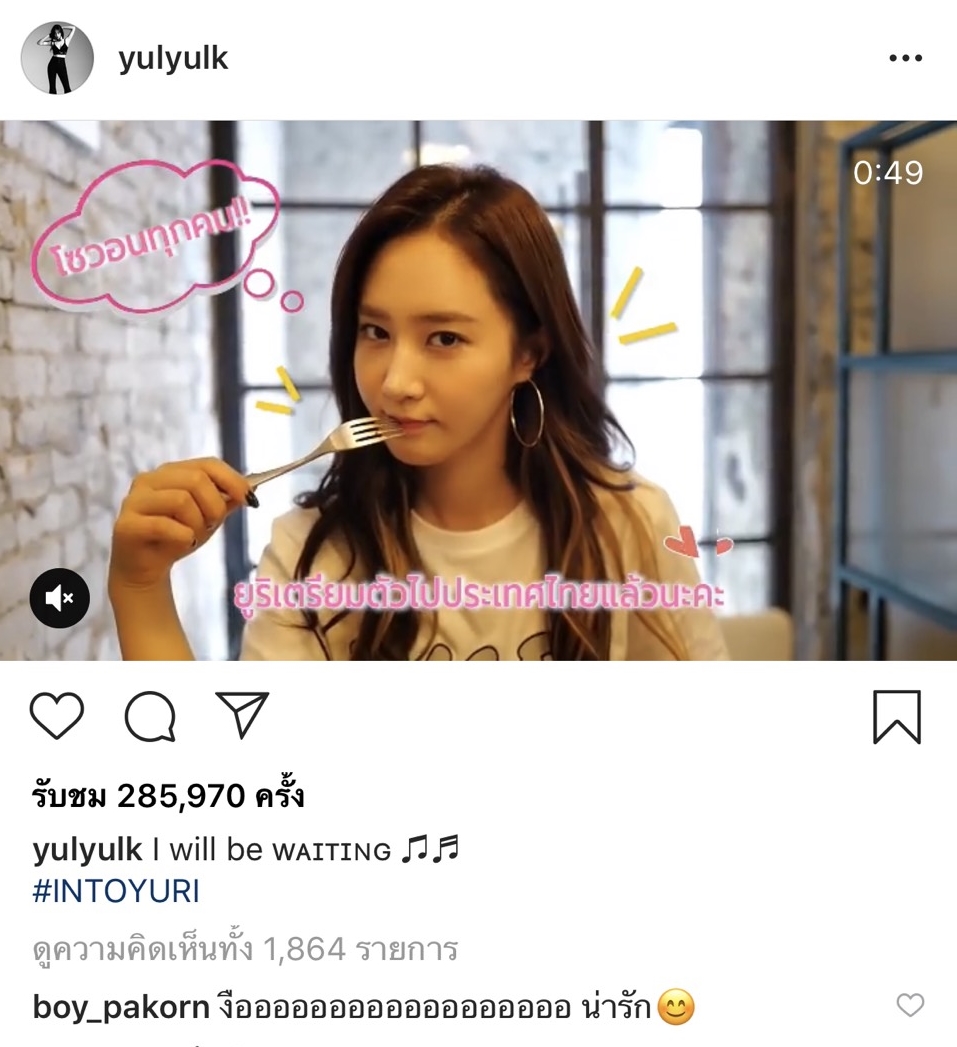957x1047 pixels.
Task: Open the yulyulk username in the post header
Action: click(x=173, y=58)
